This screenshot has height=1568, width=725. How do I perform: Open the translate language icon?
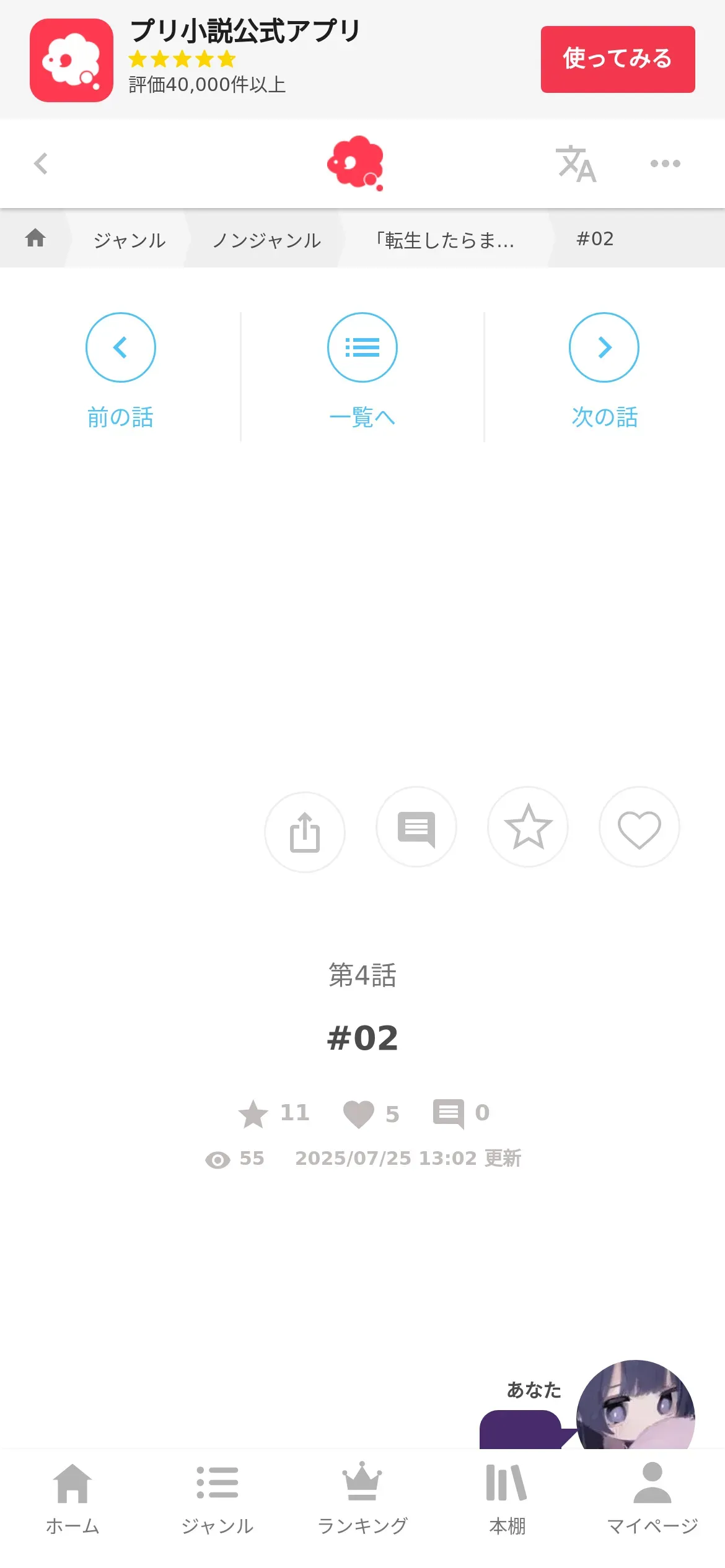pyautogui.click(x=576, y=164)
